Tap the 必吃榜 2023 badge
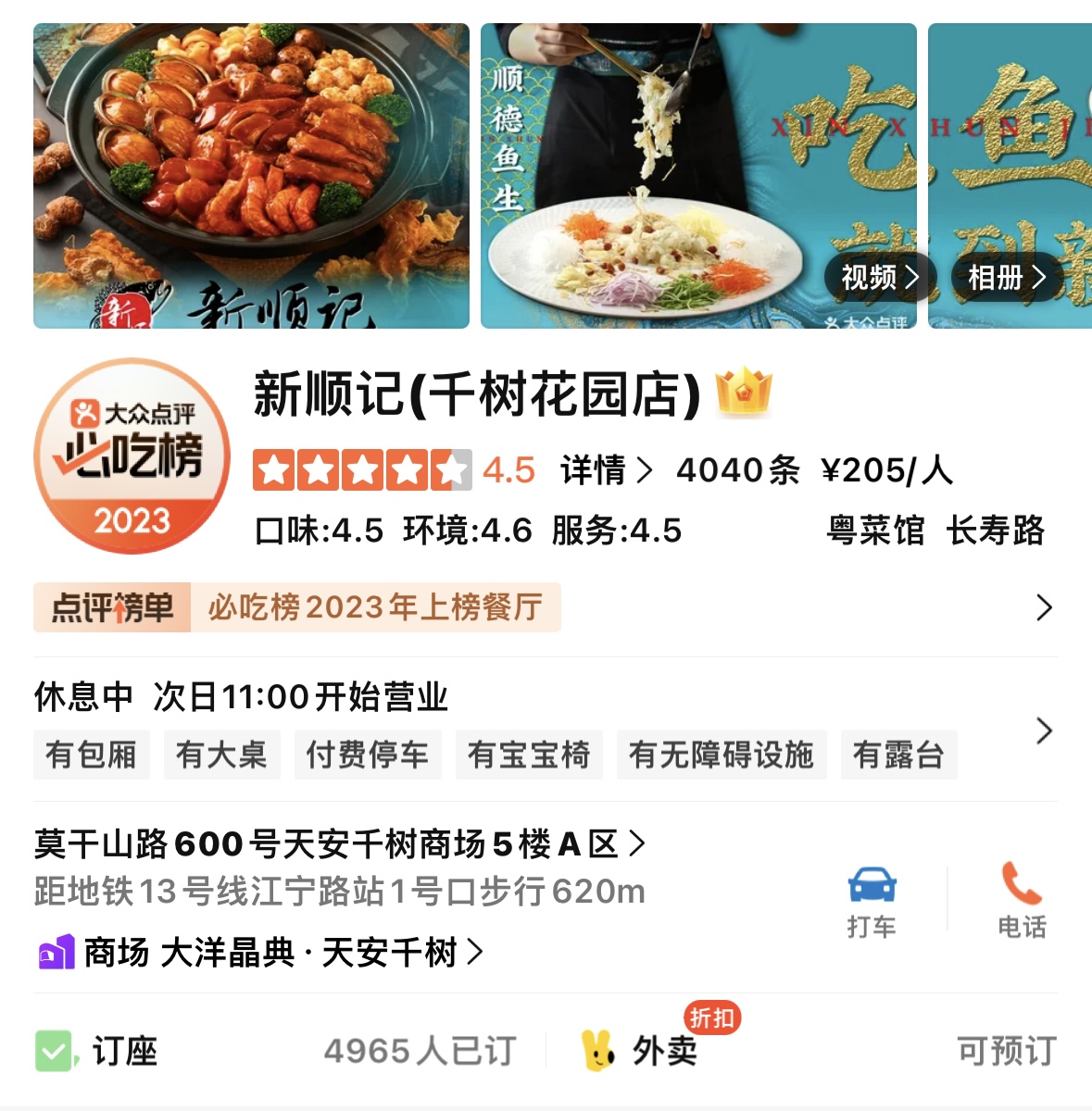The height and width of the screenshot is (1111, 1092). pos(132,456)
